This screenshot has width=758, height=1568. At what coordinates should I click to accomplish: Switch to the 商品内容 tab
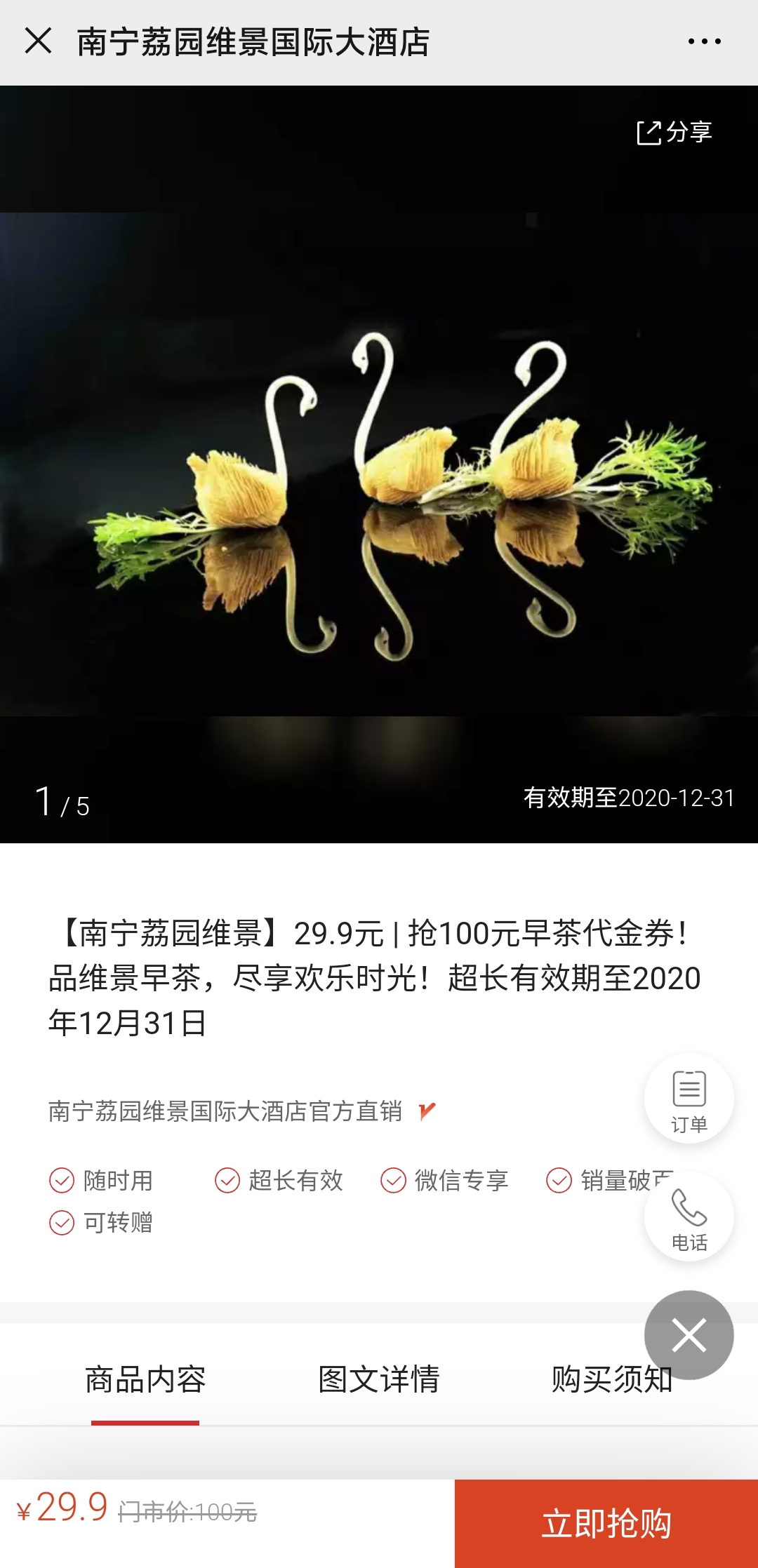pyautogui.click(x=145, y=1379)
